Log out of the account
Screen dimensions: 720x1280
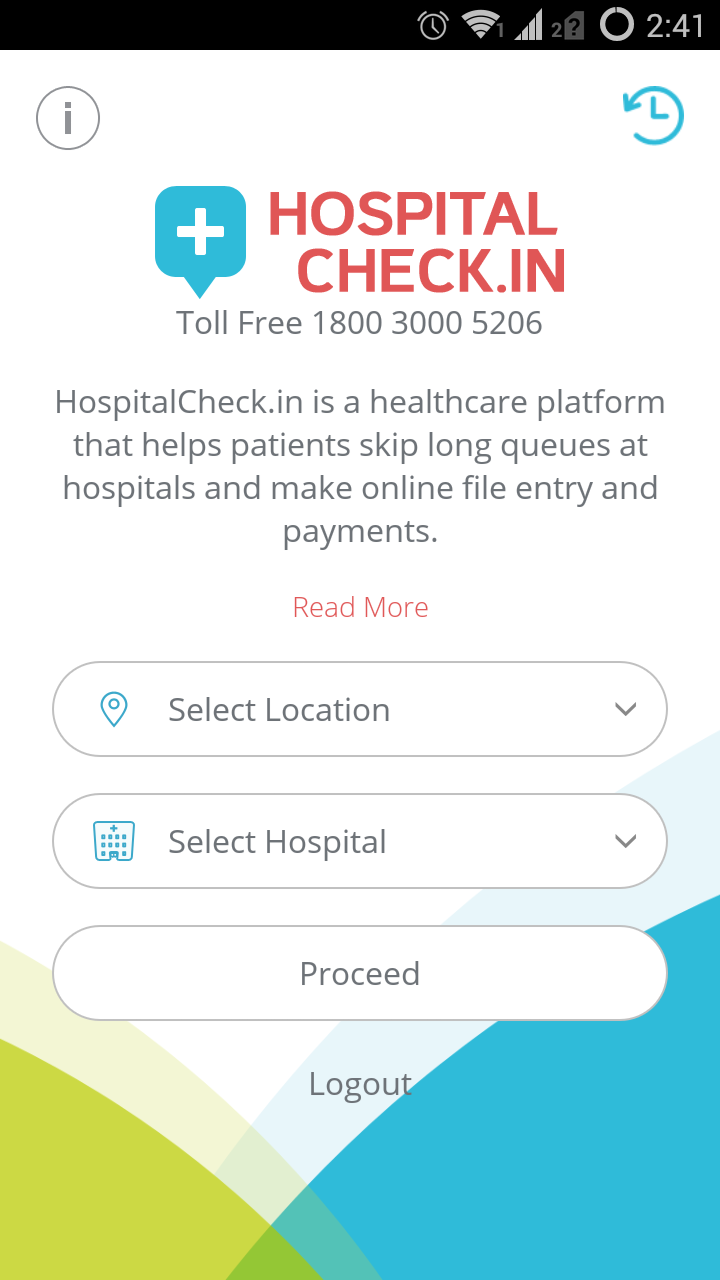pos(360,1084)
